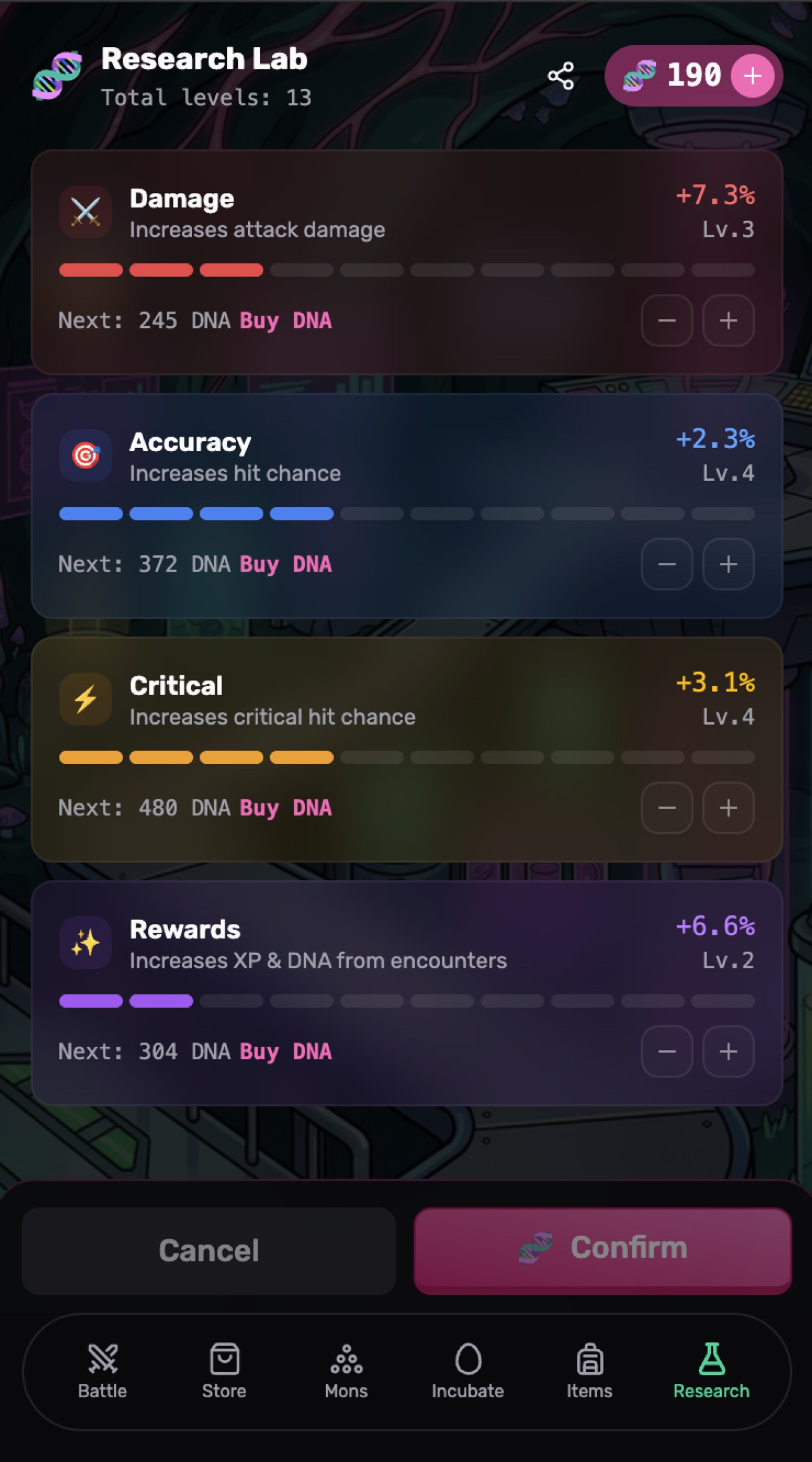Tap Buy DNA in the Rewards card
The width and height of the screenshot is (812, 1462).
point(285,1051)
